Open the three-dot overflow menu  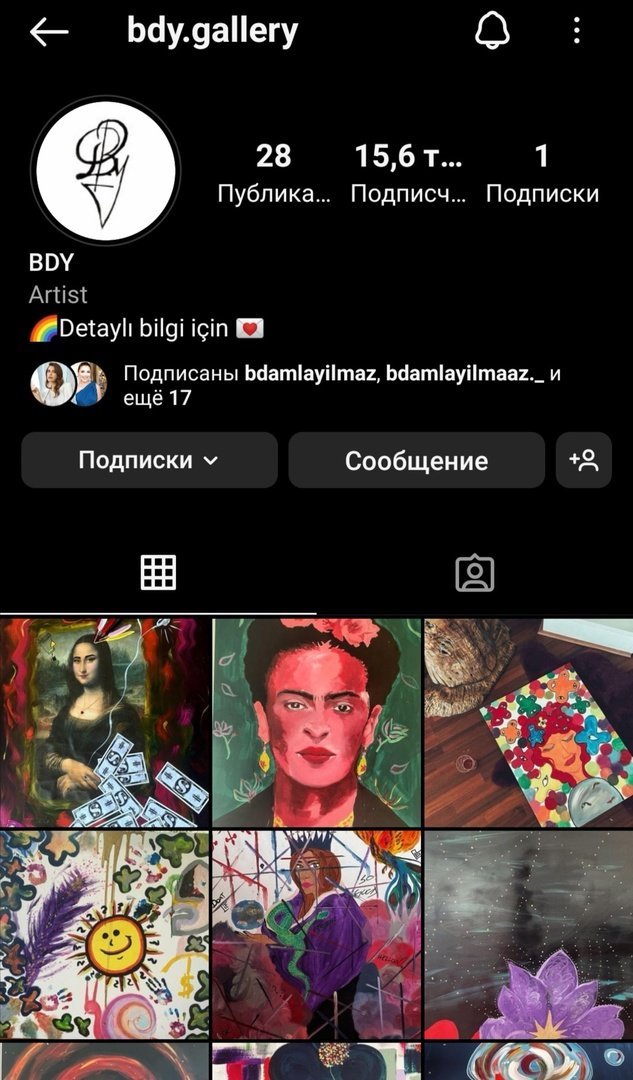pyautogui.click(x=577, y=30)
